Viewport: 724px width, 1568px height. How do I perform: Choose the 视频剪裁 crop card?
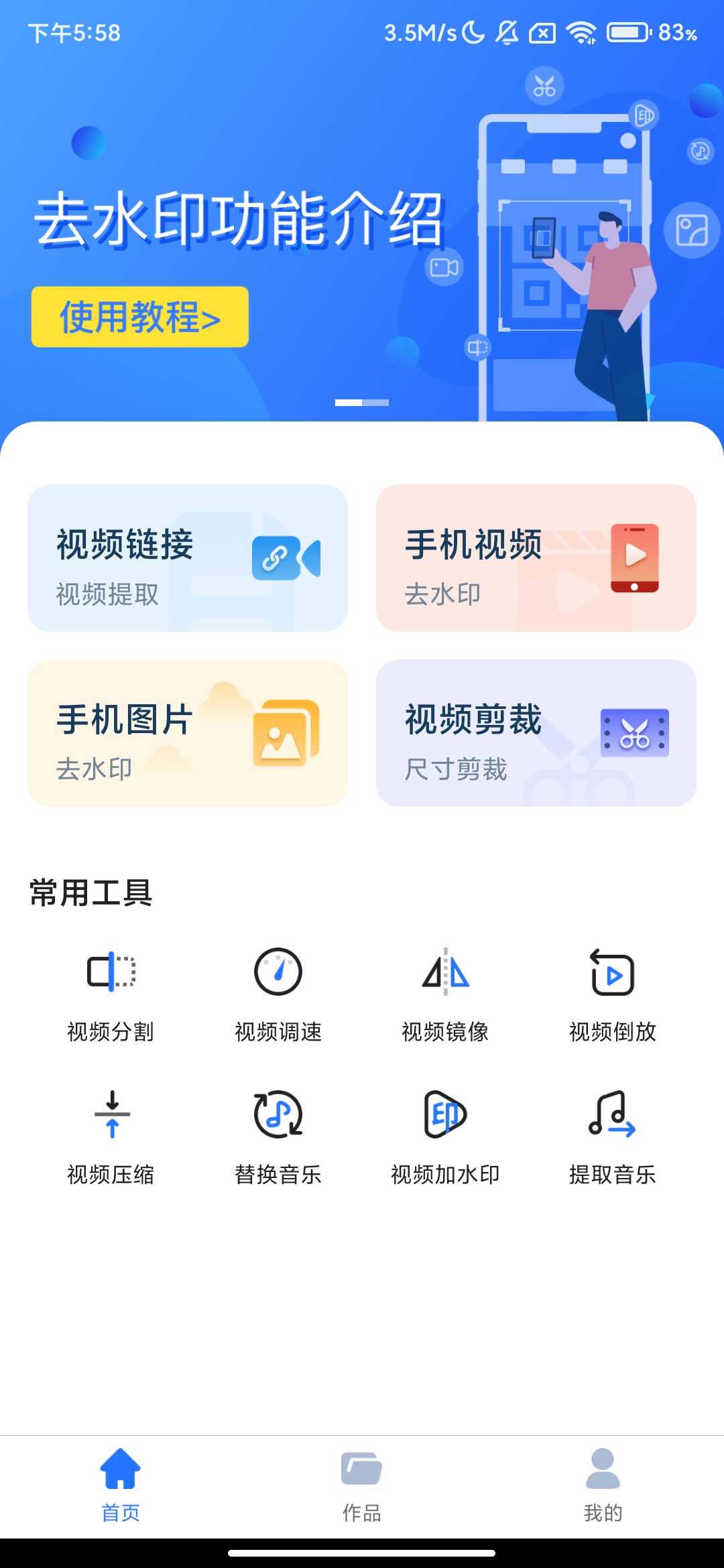(x=536, y=732)
